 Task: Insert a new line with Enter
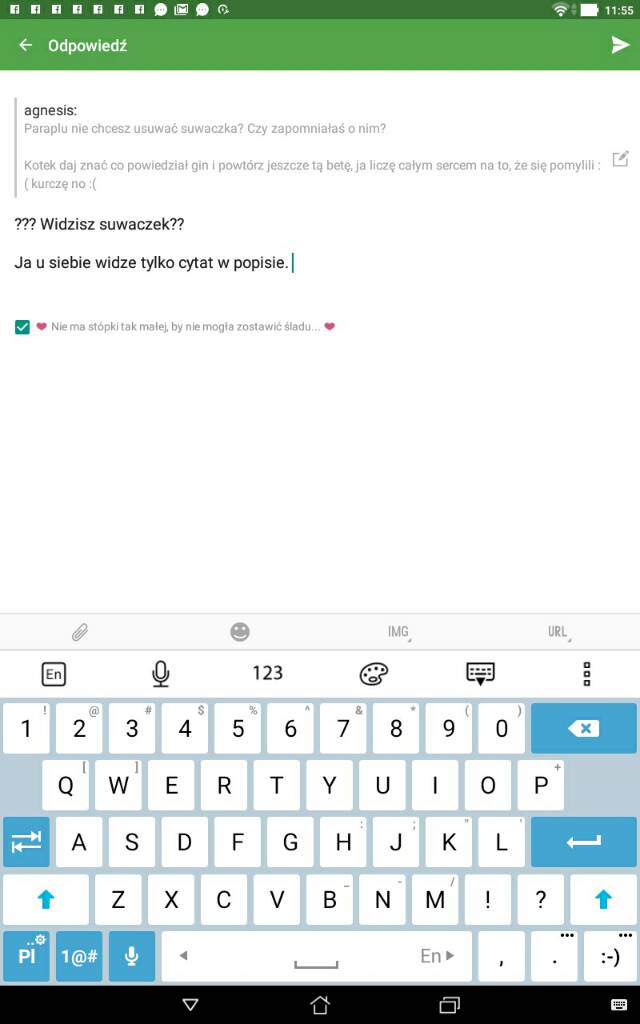(x=583, y=842)
